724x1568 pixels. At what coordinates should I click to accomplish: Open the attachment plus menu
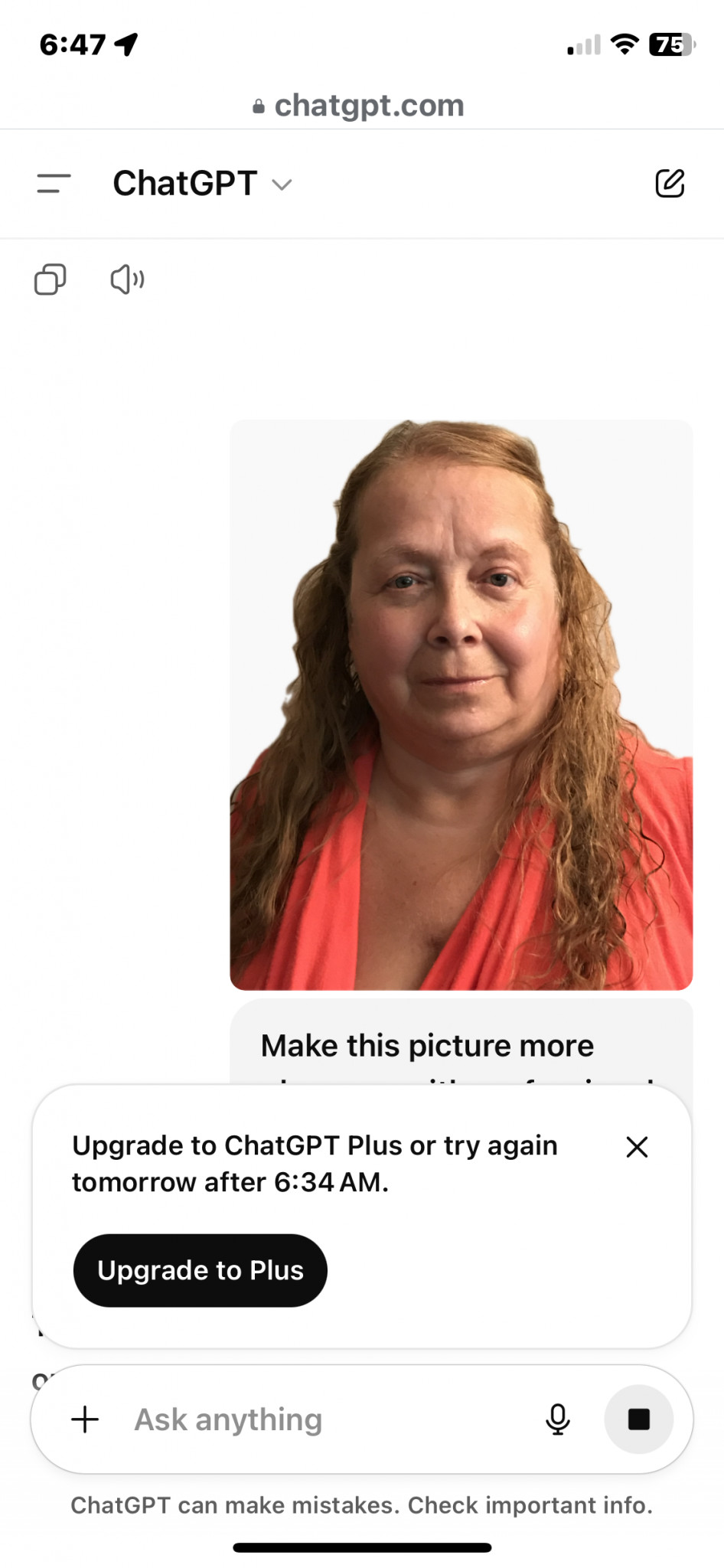85,1419
